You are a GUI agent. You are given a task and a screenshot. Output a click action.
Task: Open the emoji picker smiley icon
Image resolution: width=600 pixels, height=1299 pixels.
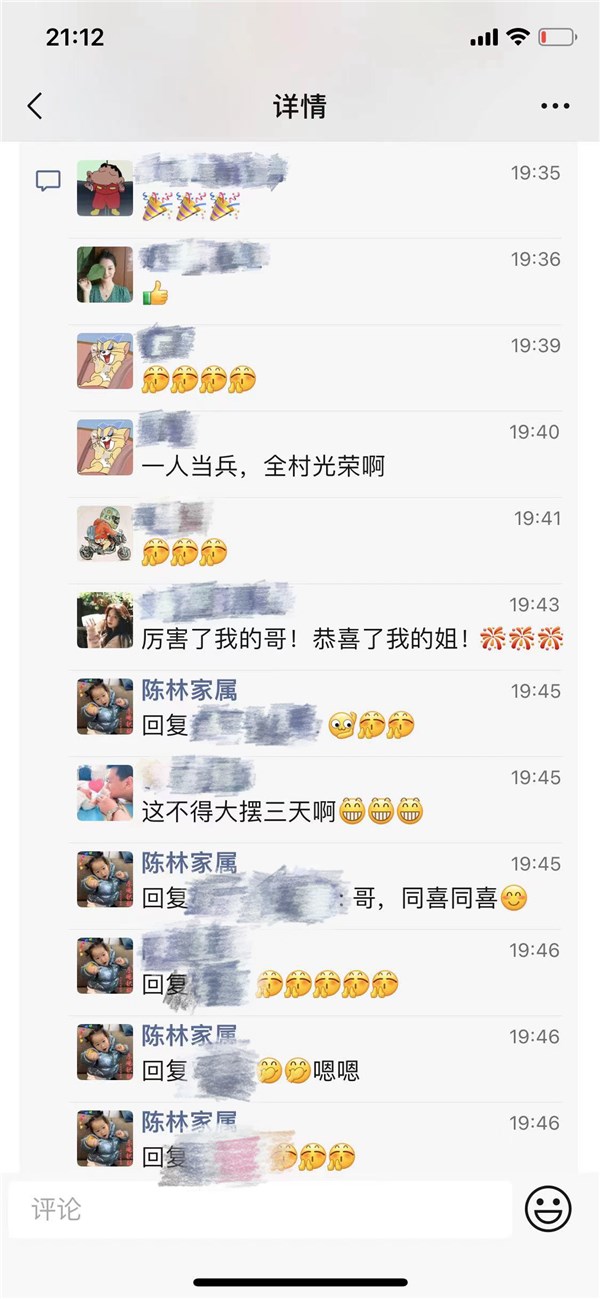[x=548, y=1210]
